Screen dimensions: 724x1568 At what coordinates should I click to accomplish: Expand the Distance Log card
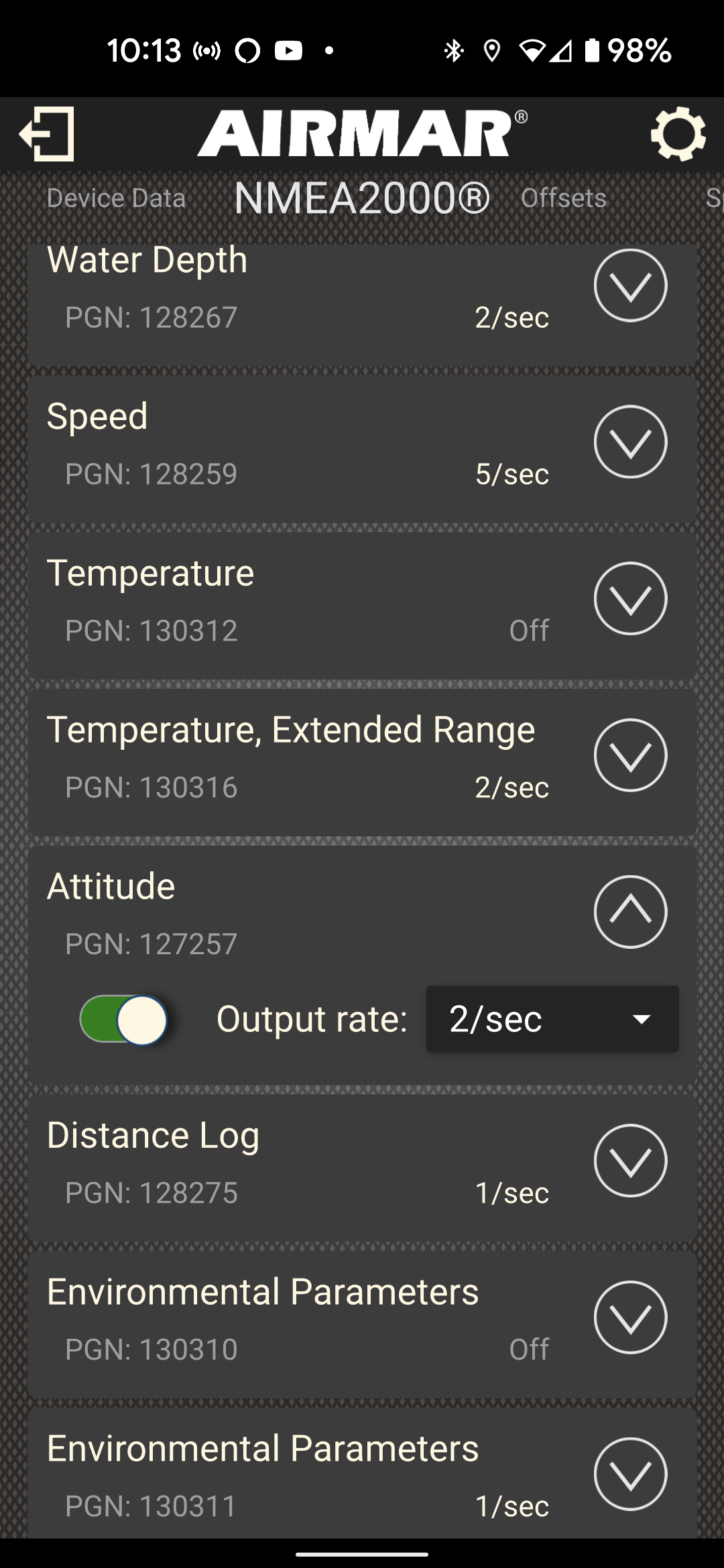[x=630, y=1161]
